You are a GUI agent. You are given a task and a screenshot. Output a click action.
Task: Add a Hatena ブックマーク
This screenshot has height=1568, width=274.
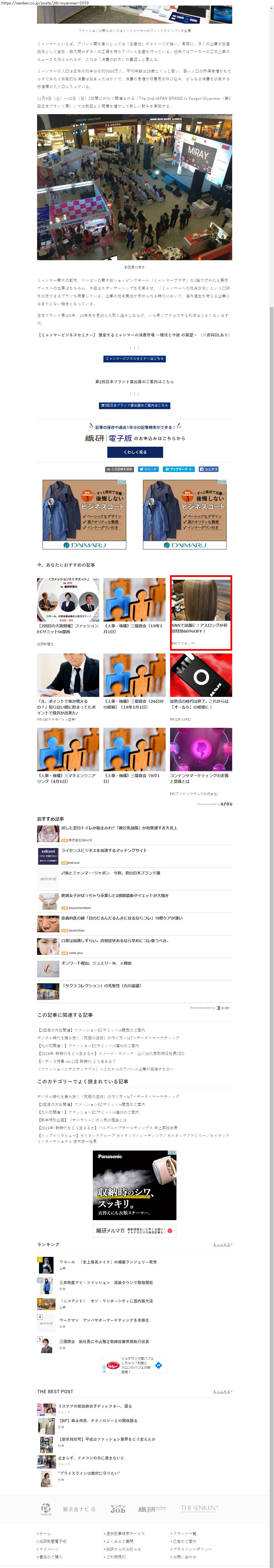pyautogui.click(x=178, y=469)
